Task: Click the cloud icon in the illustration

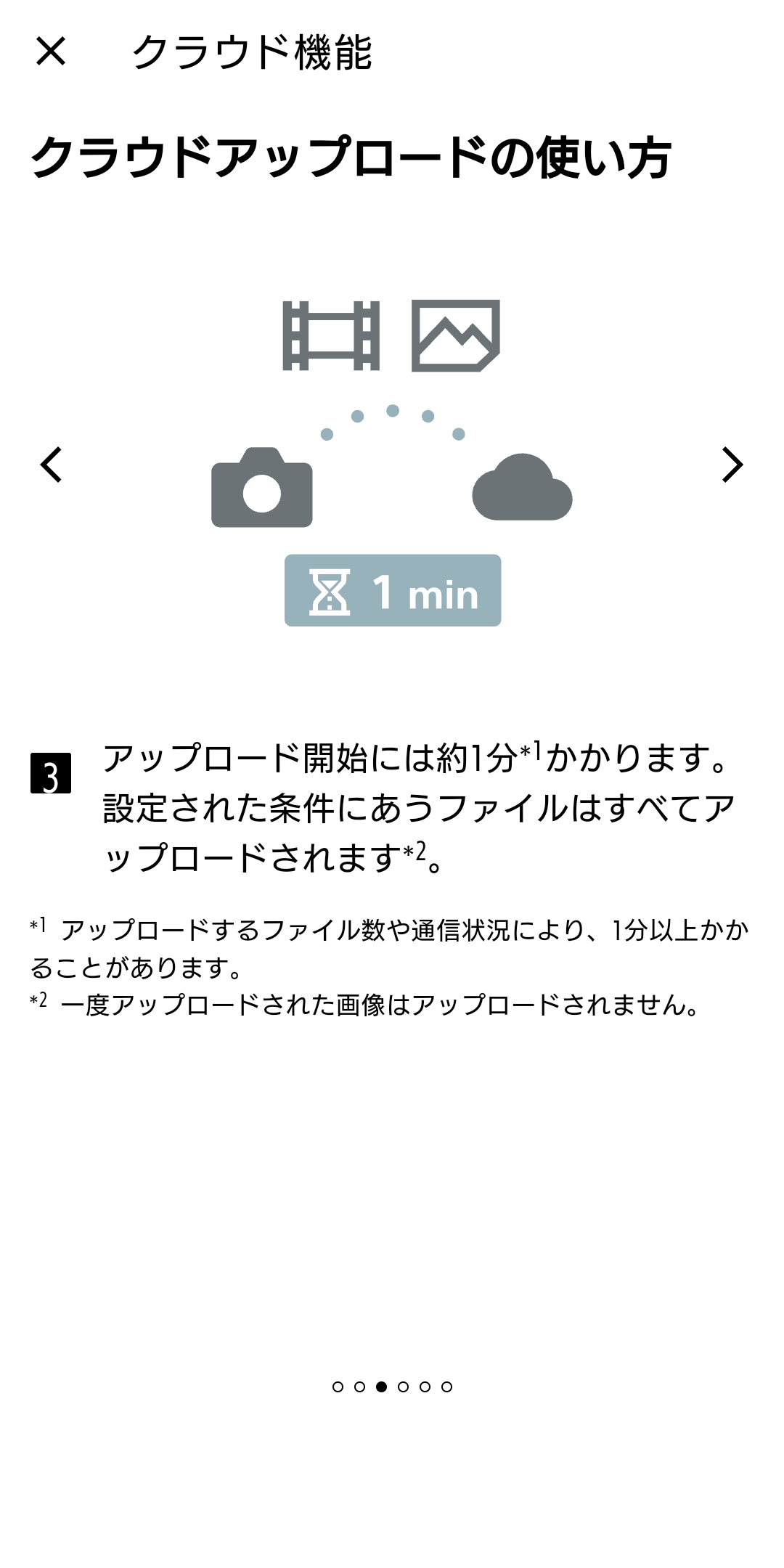Action: point(521,488)
